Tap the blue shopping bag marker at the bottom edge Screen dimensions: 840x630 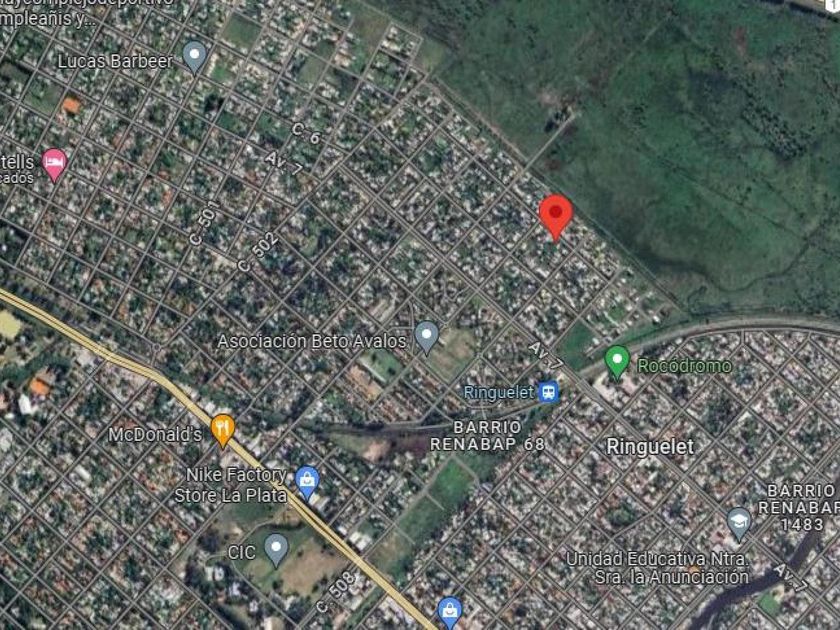(450, 613)
